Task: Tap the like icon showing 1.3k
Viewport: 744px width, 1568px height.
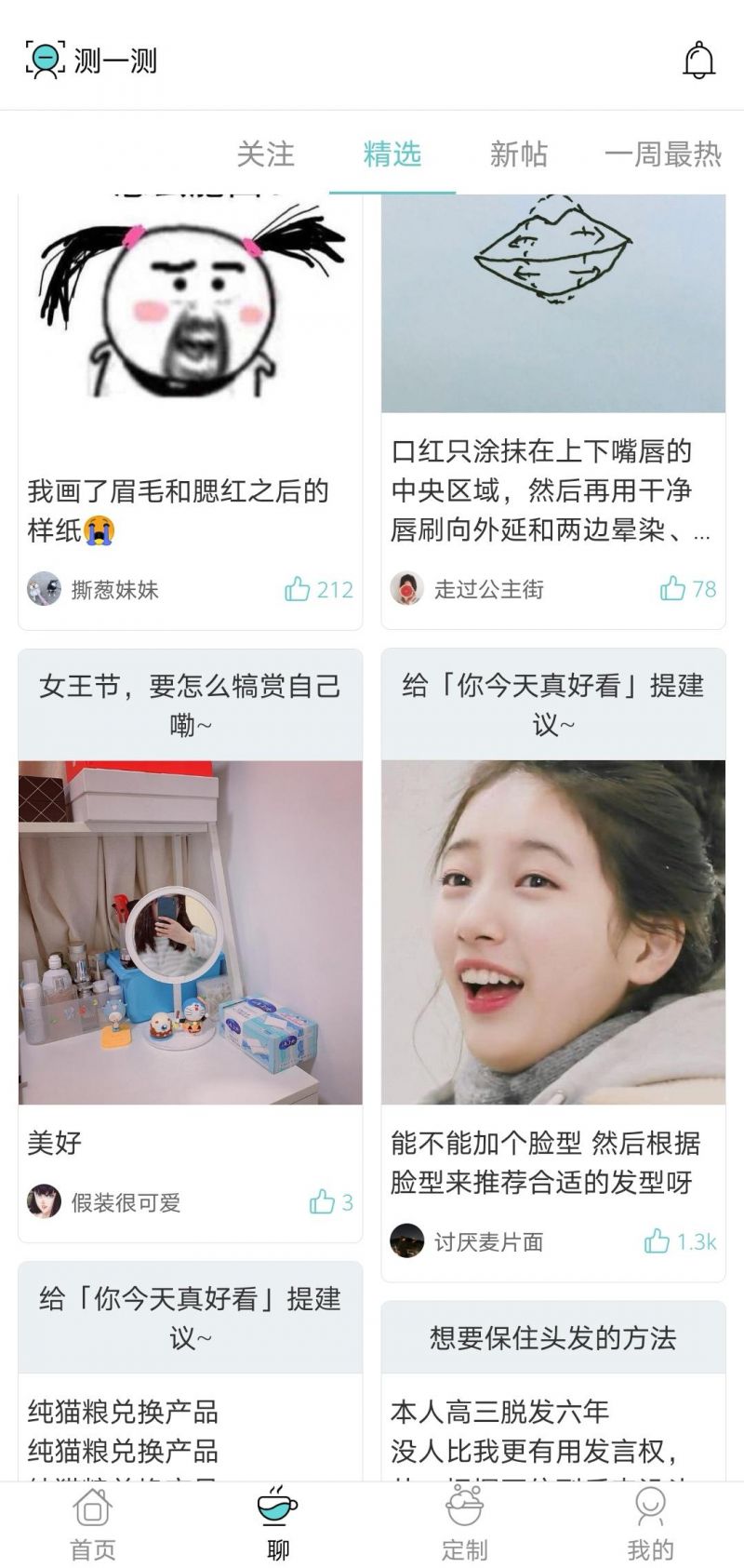Action: click(x=660, y=1240)
